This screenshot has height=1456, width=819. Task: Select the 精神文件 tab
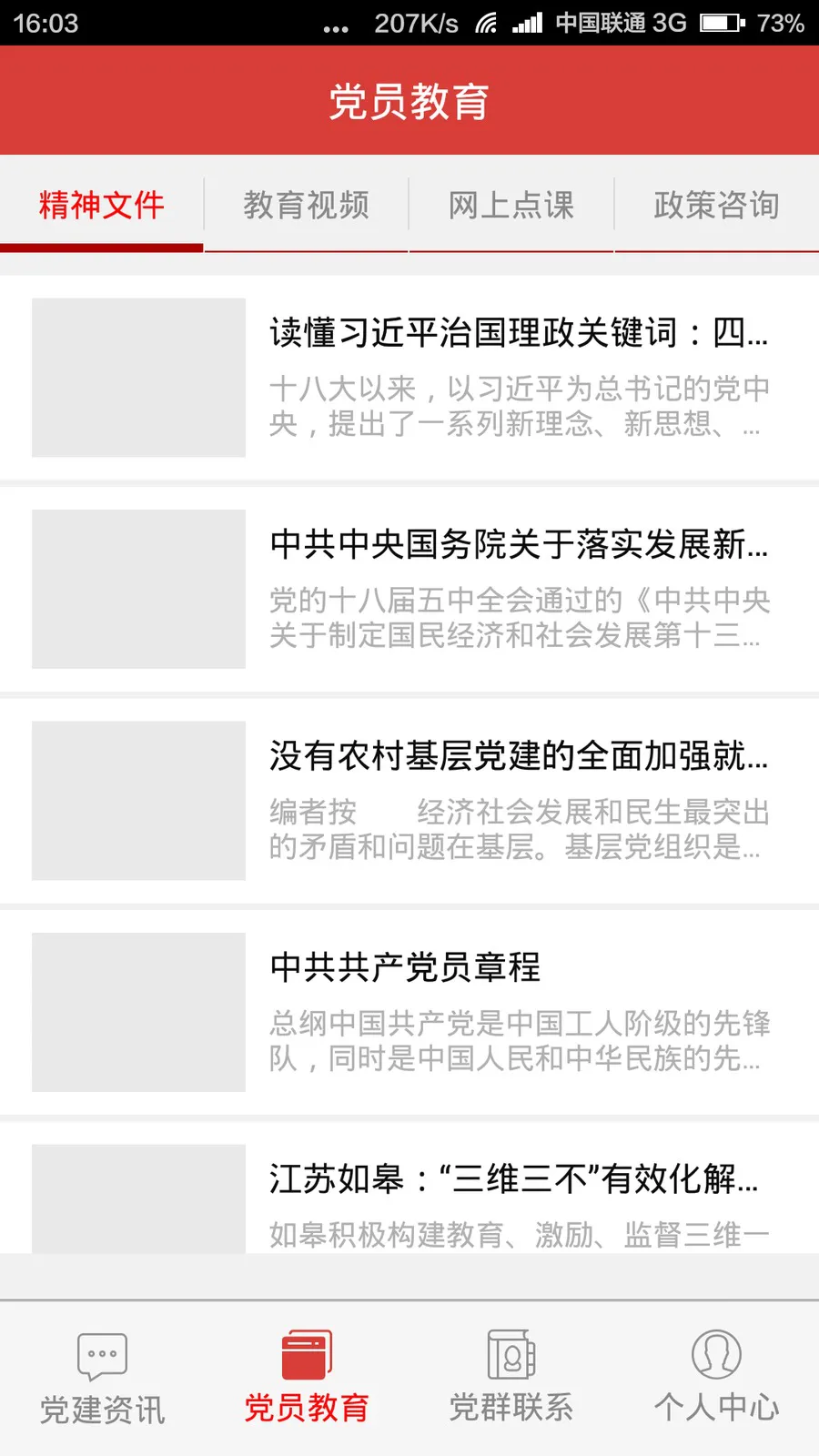102,205
